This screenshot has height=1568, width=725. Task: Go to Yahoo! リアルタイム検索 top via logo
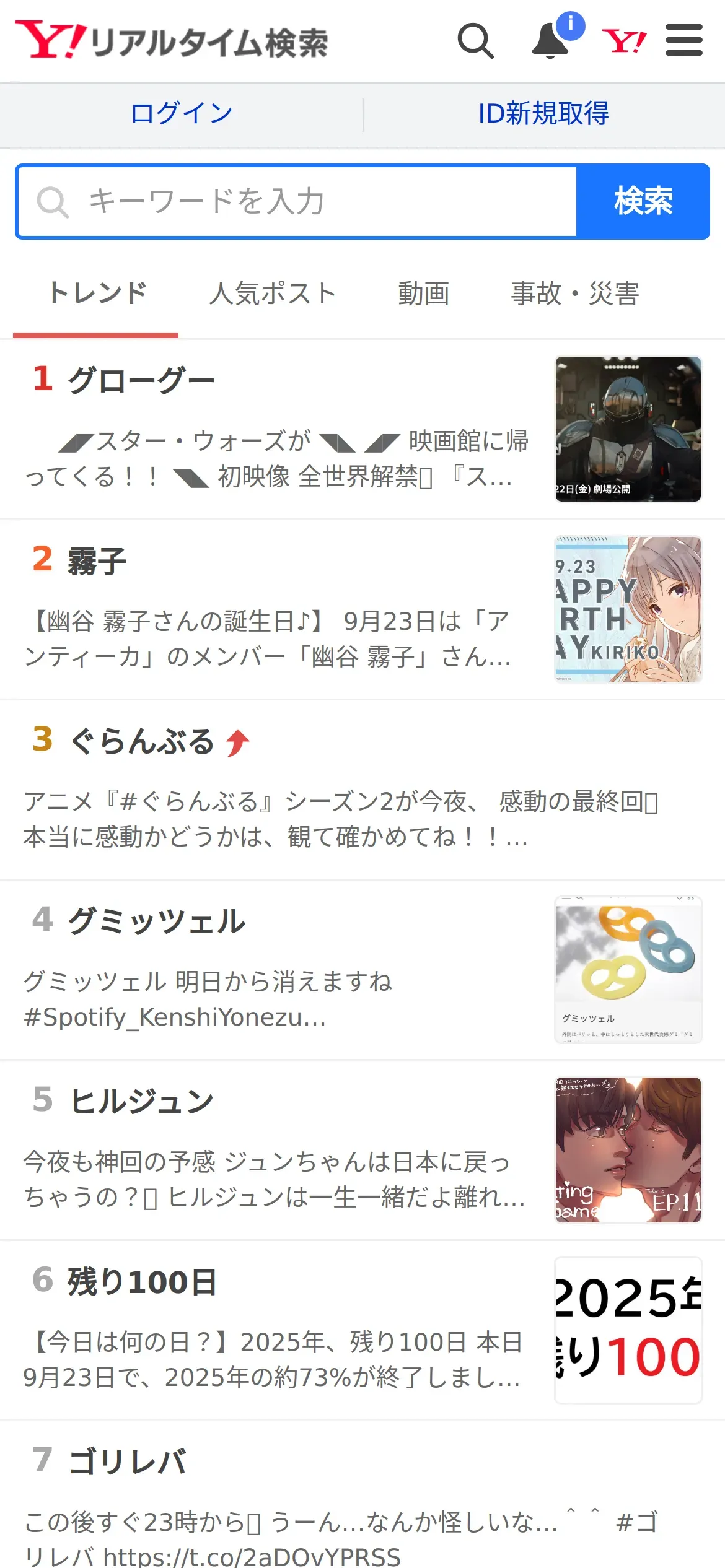point(172,41)
